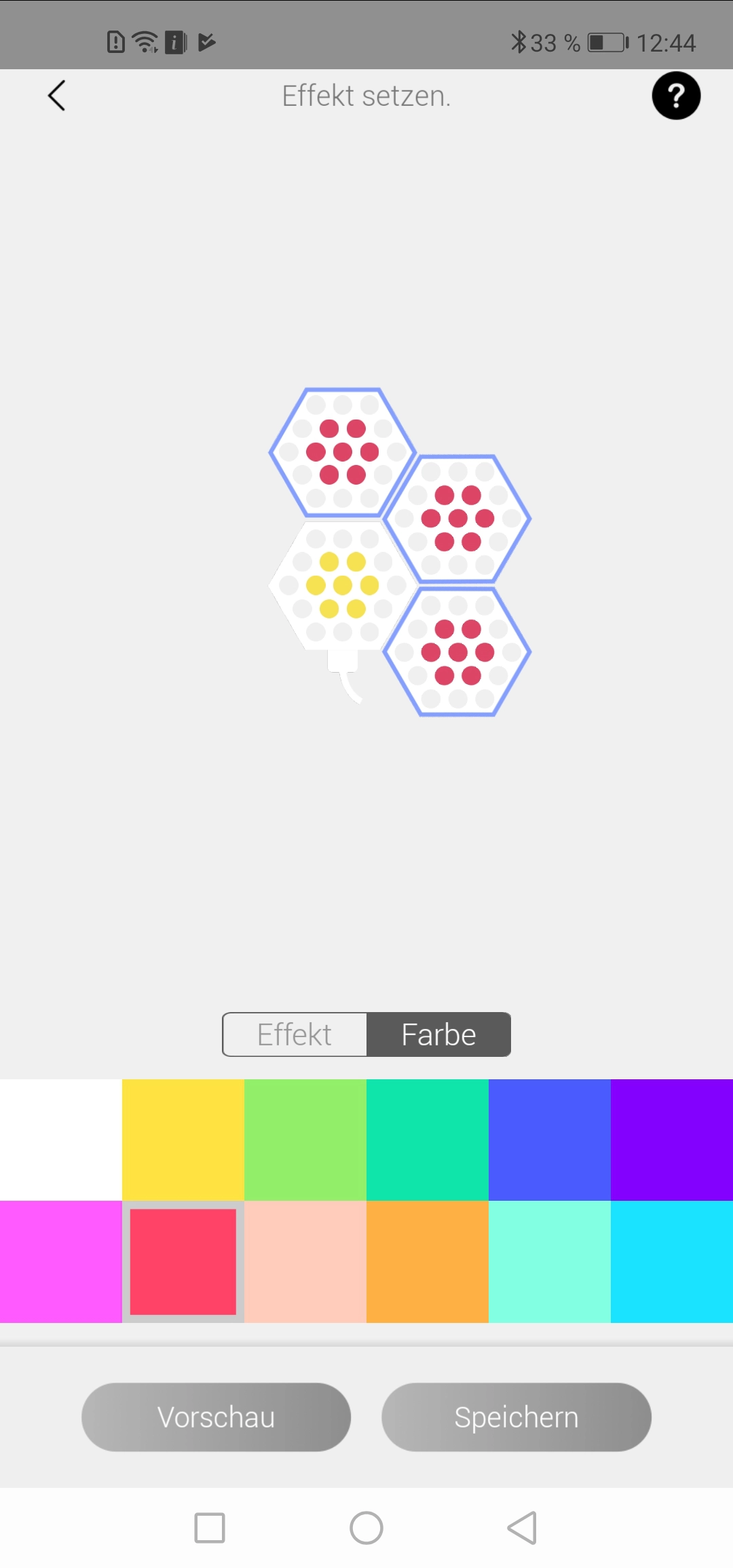Switch to the Effekt tab
This screenshot has height=1568, width=733.
pyautogui.click(x=295, y=1034)
